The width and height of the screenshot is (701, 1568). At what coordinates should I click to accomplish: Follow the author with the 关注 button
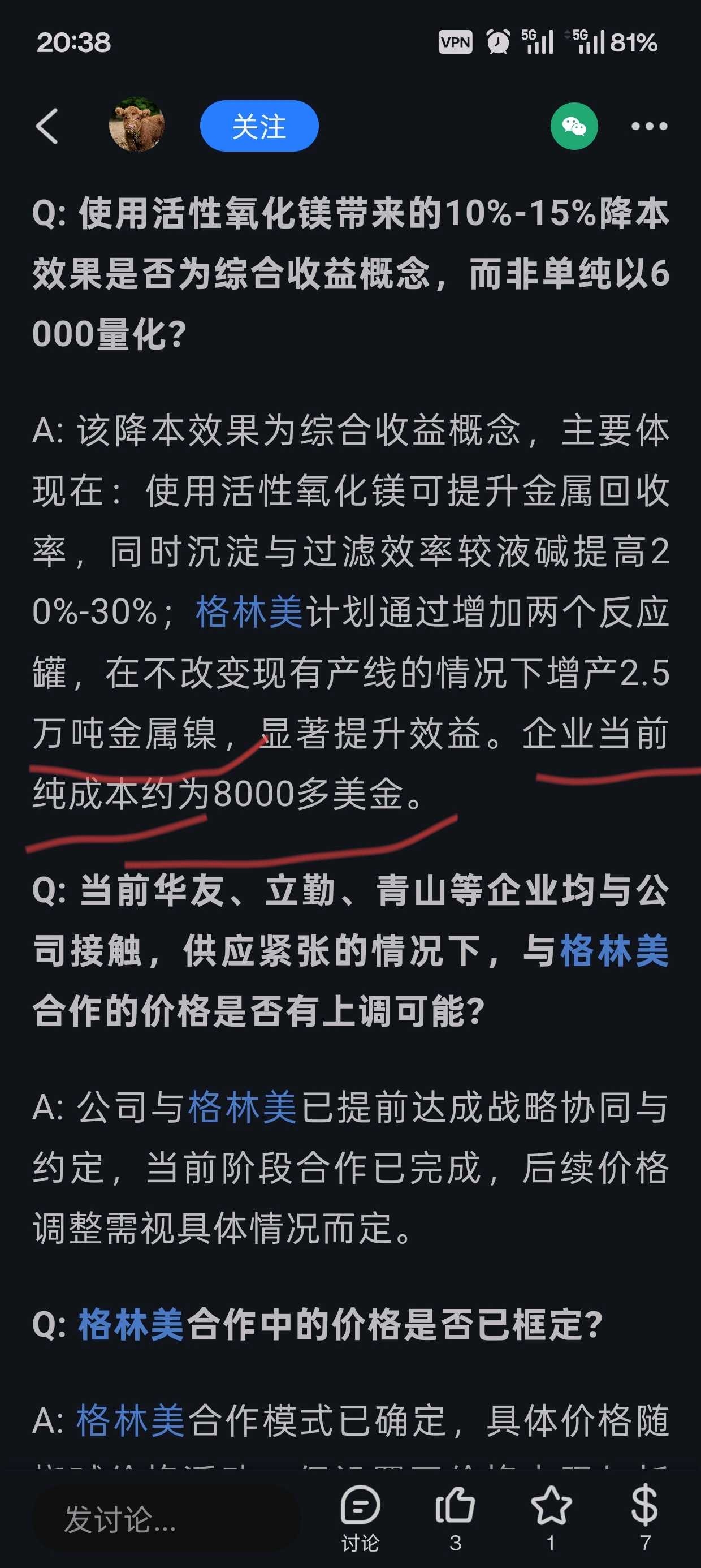259,126
